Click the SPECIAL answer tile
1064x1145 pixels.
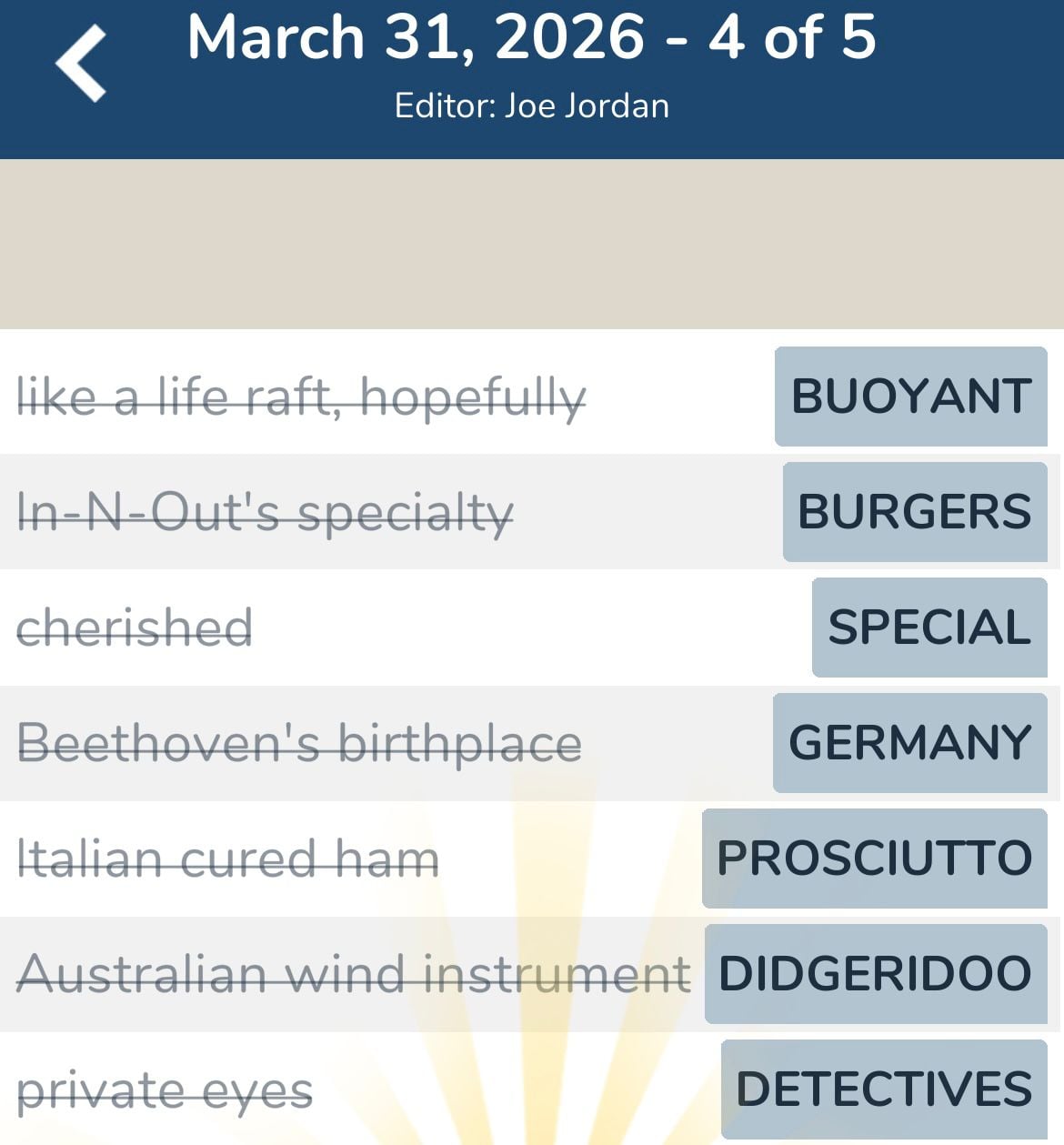(928, 628)
